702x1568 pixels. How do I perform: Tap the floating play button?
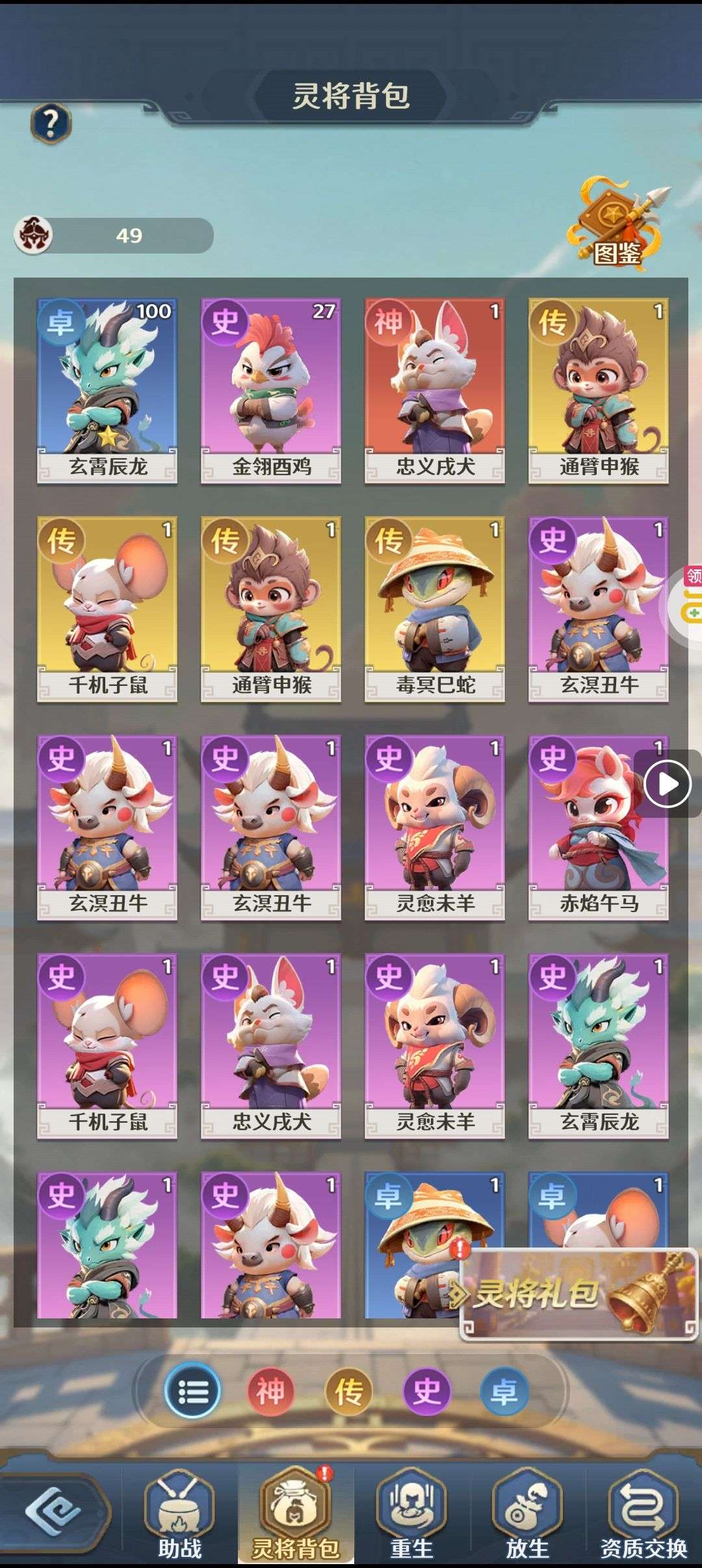(668, 784)
